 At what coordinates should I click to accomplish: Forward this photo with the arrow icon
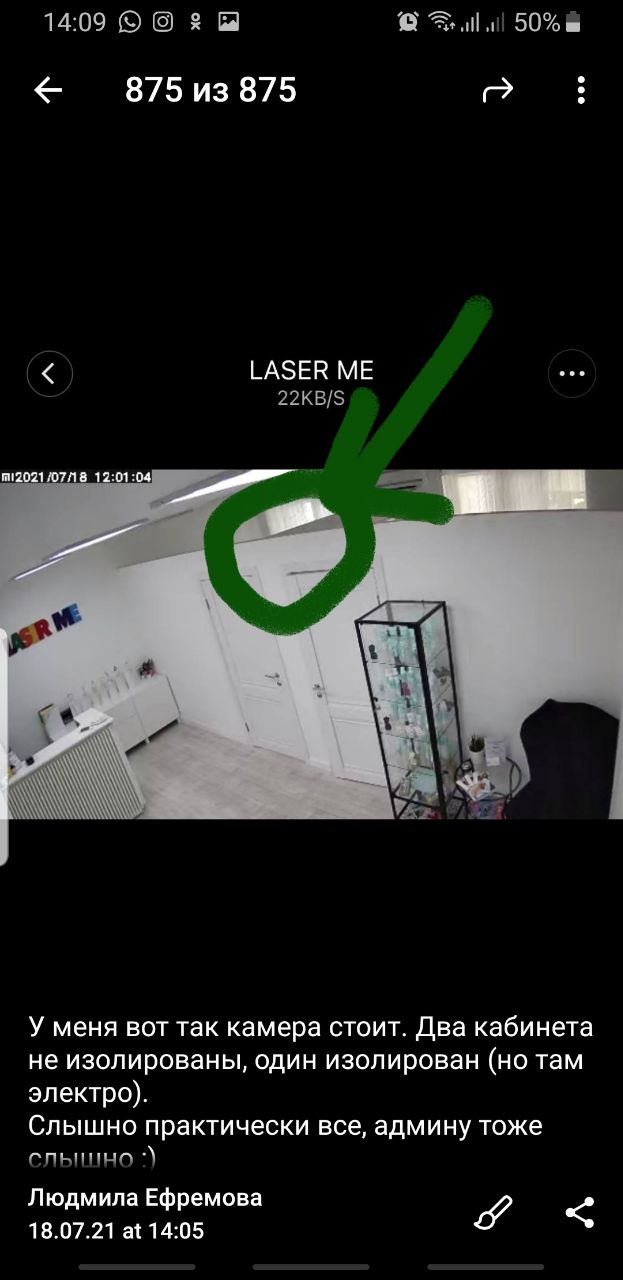pos(497,91)
